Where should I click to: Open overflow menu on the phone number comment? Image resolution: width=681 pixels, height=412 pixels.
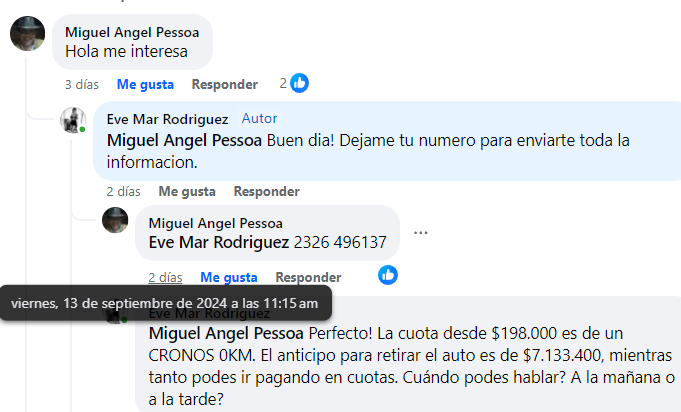click(x=421, y=233)
